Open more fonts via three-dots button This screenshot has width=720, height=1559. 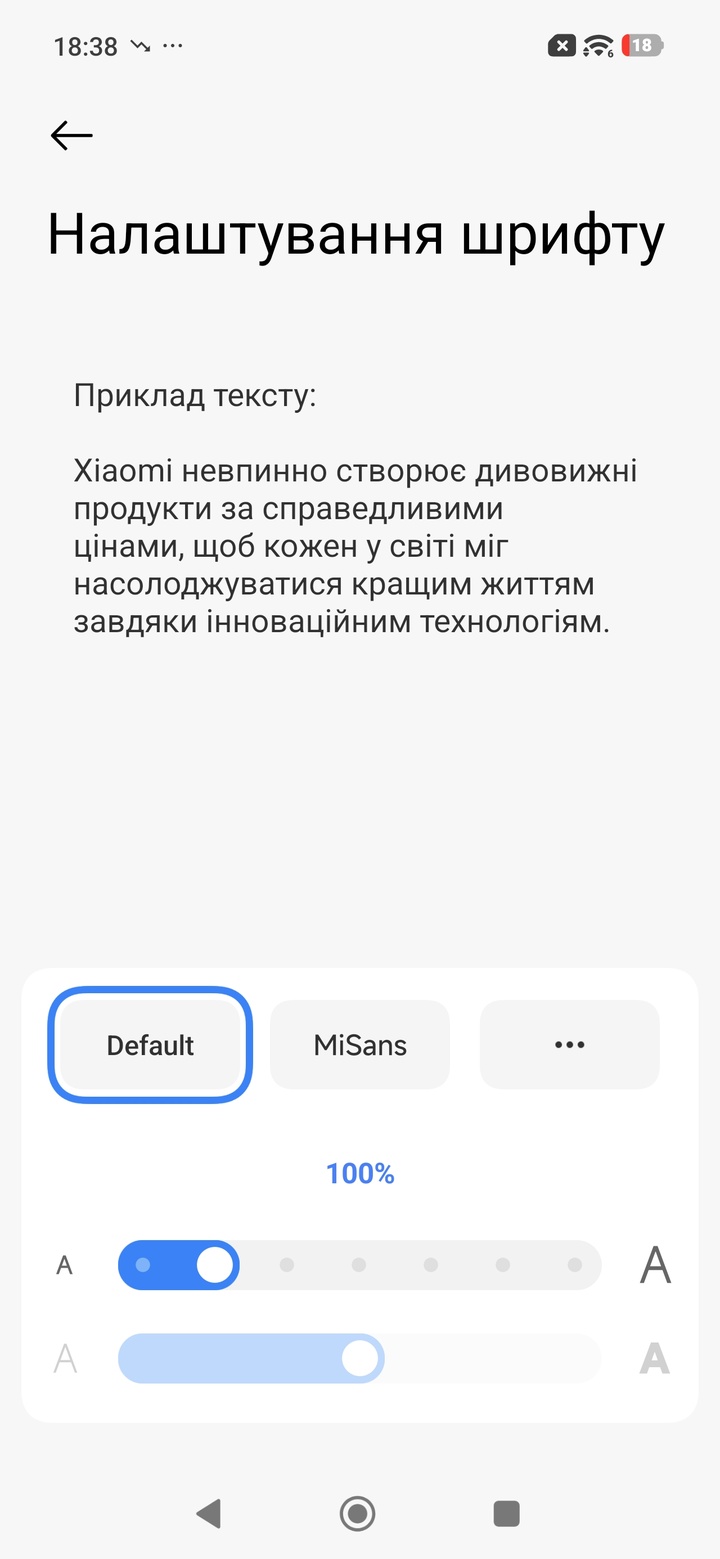point(569,1045)
